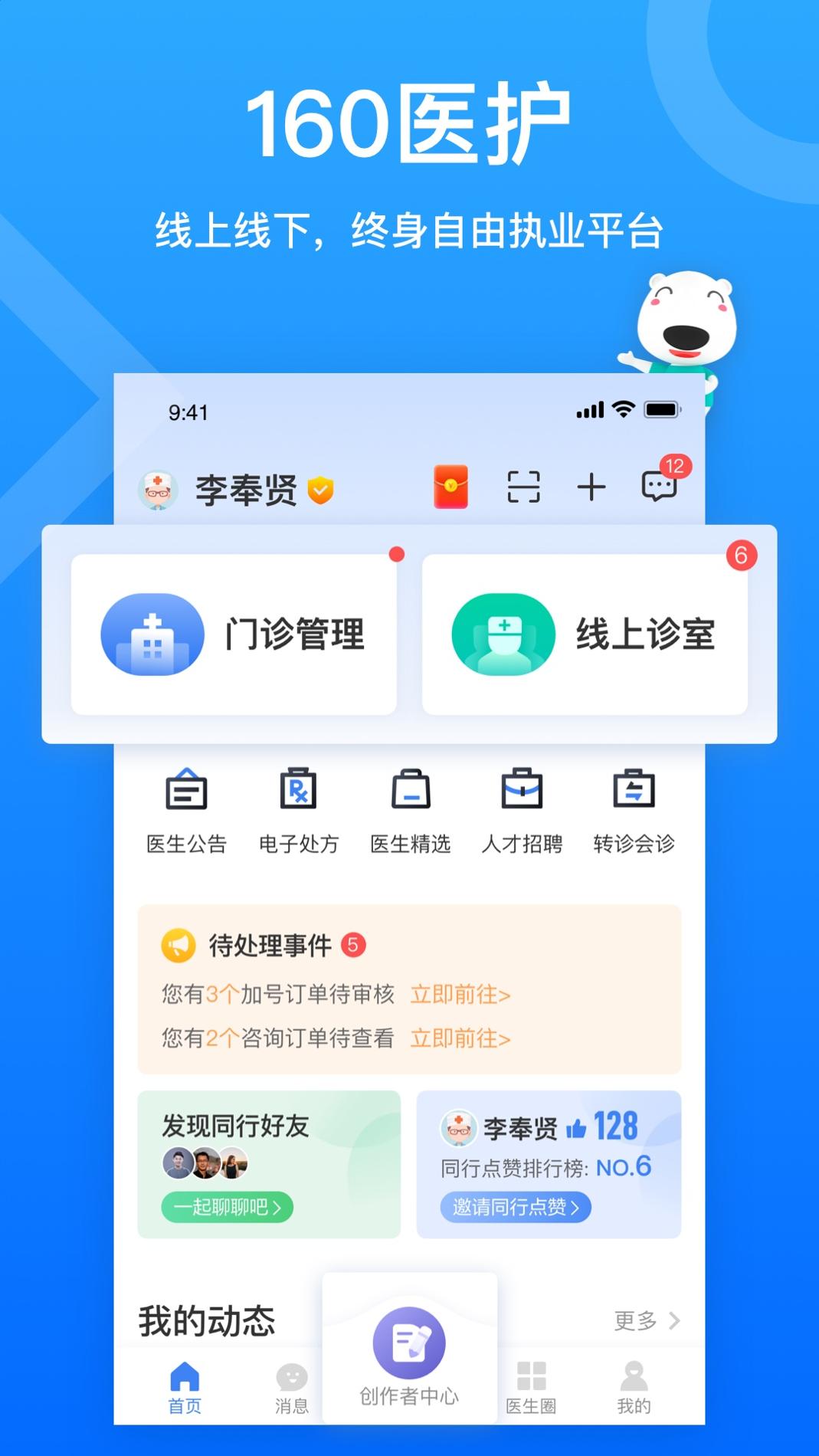This screenshot has height=1456, width=819.
Task: Tap the plus icon in the top bar
Action: [x=591, y=486]
